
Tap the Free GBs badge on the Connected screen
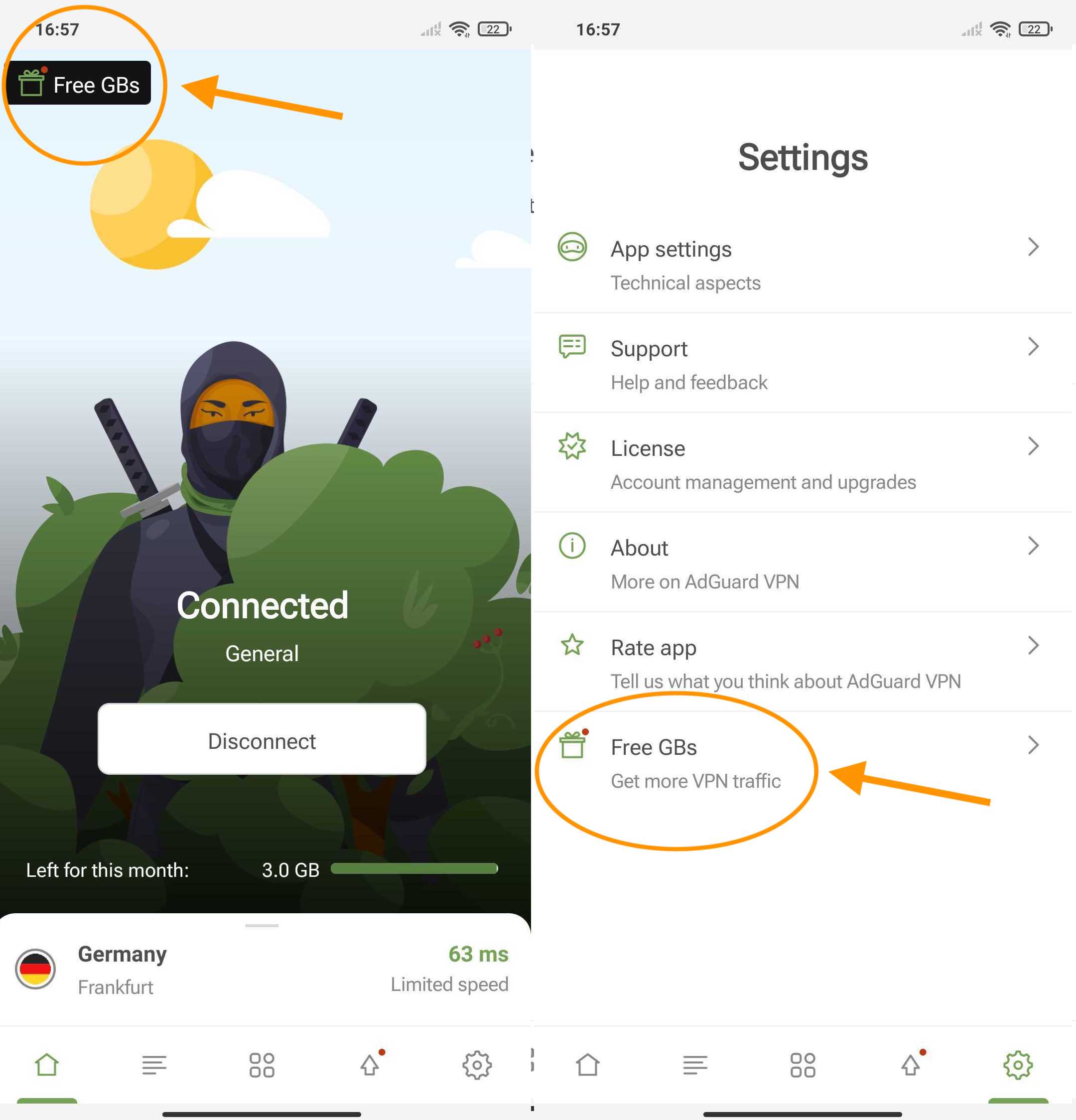[79, 84]
